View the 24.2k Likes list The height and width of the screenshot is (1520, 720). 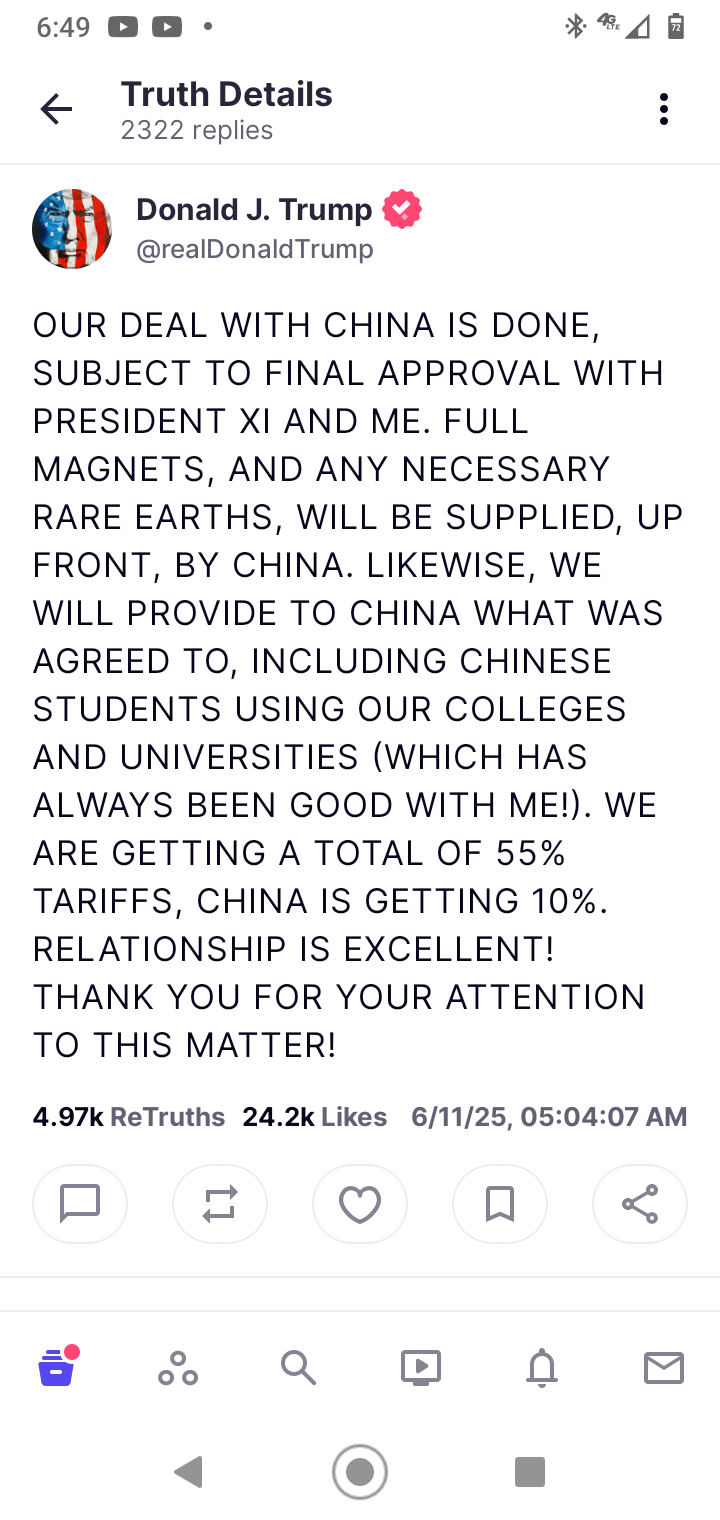pyautogui.click(x=314, y=1117)
